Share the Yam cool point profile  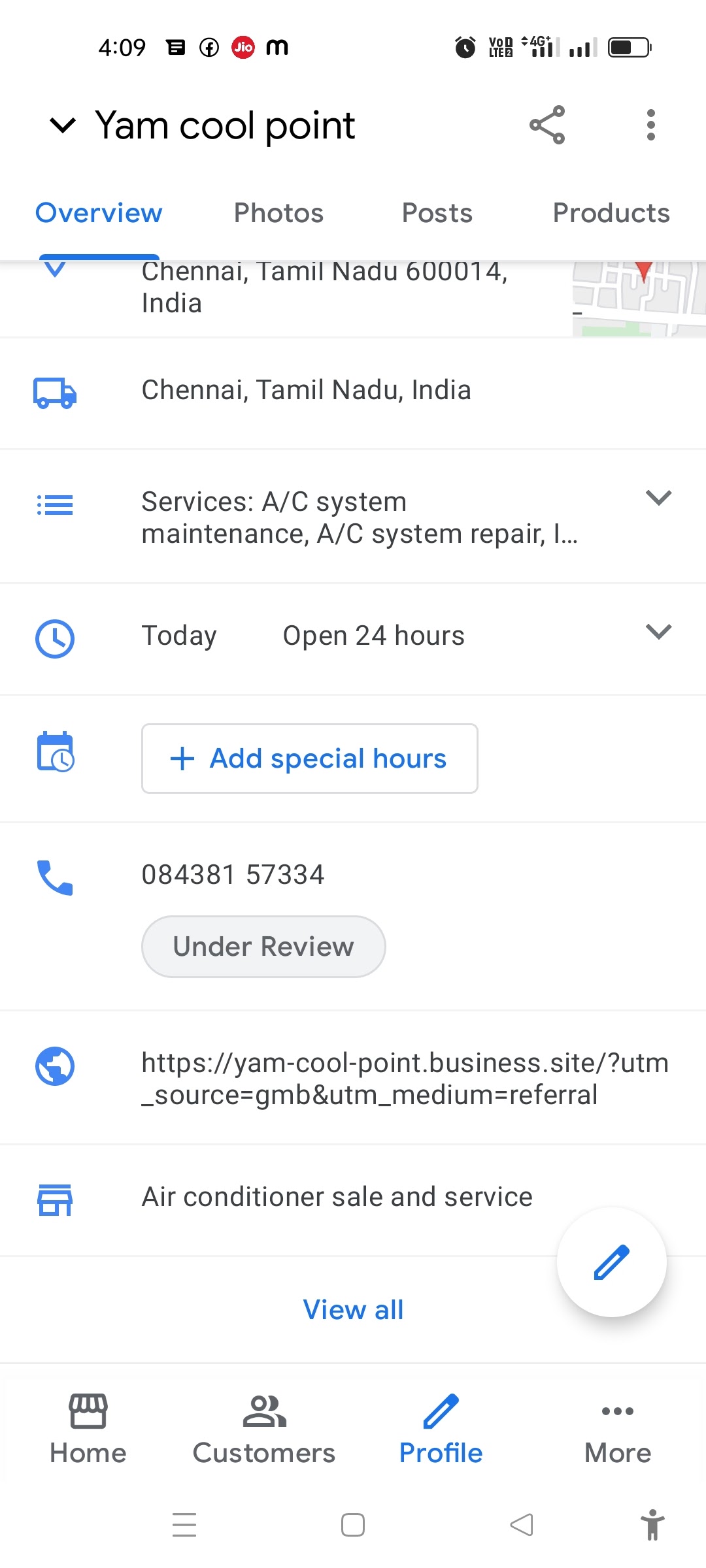547,125
